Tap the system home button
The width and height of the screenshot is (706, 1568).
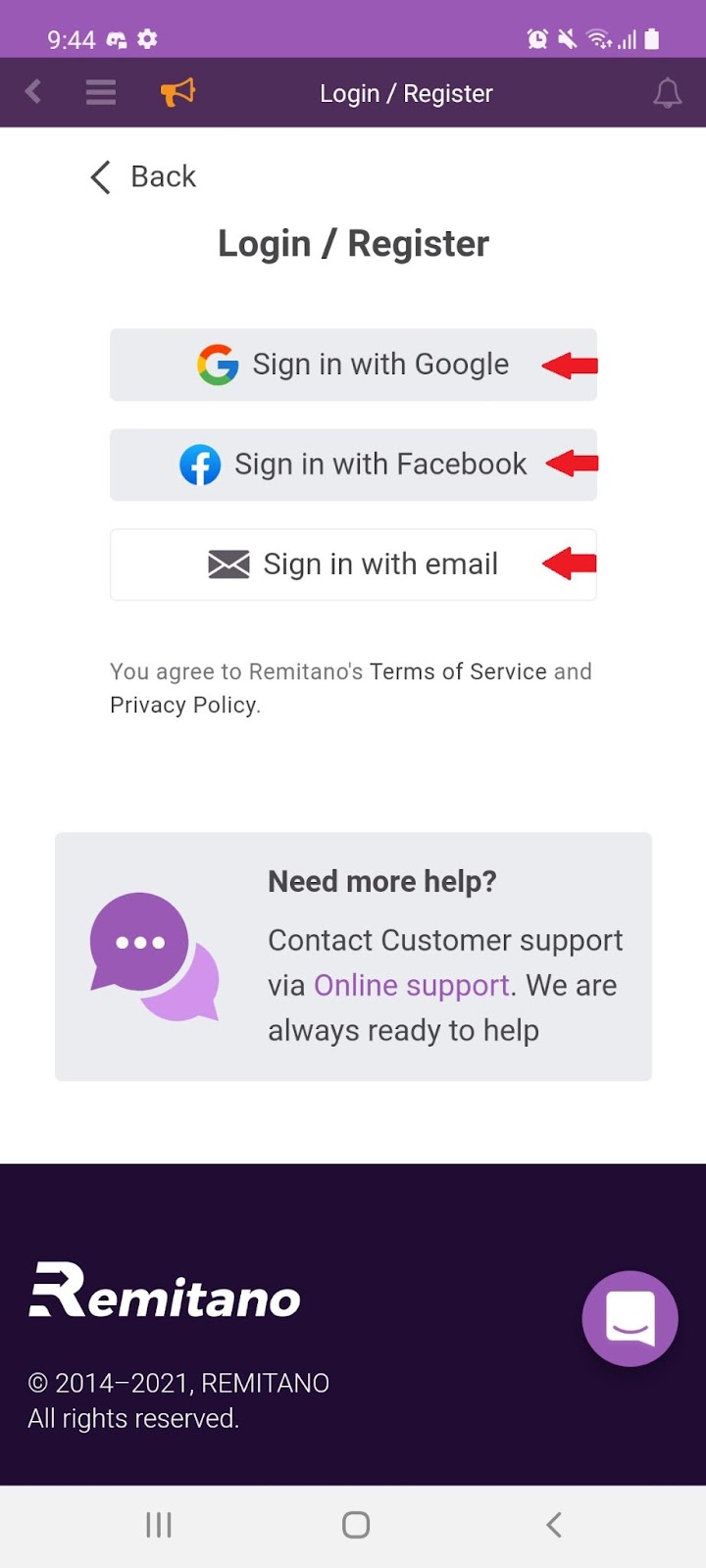(355, 1525)
